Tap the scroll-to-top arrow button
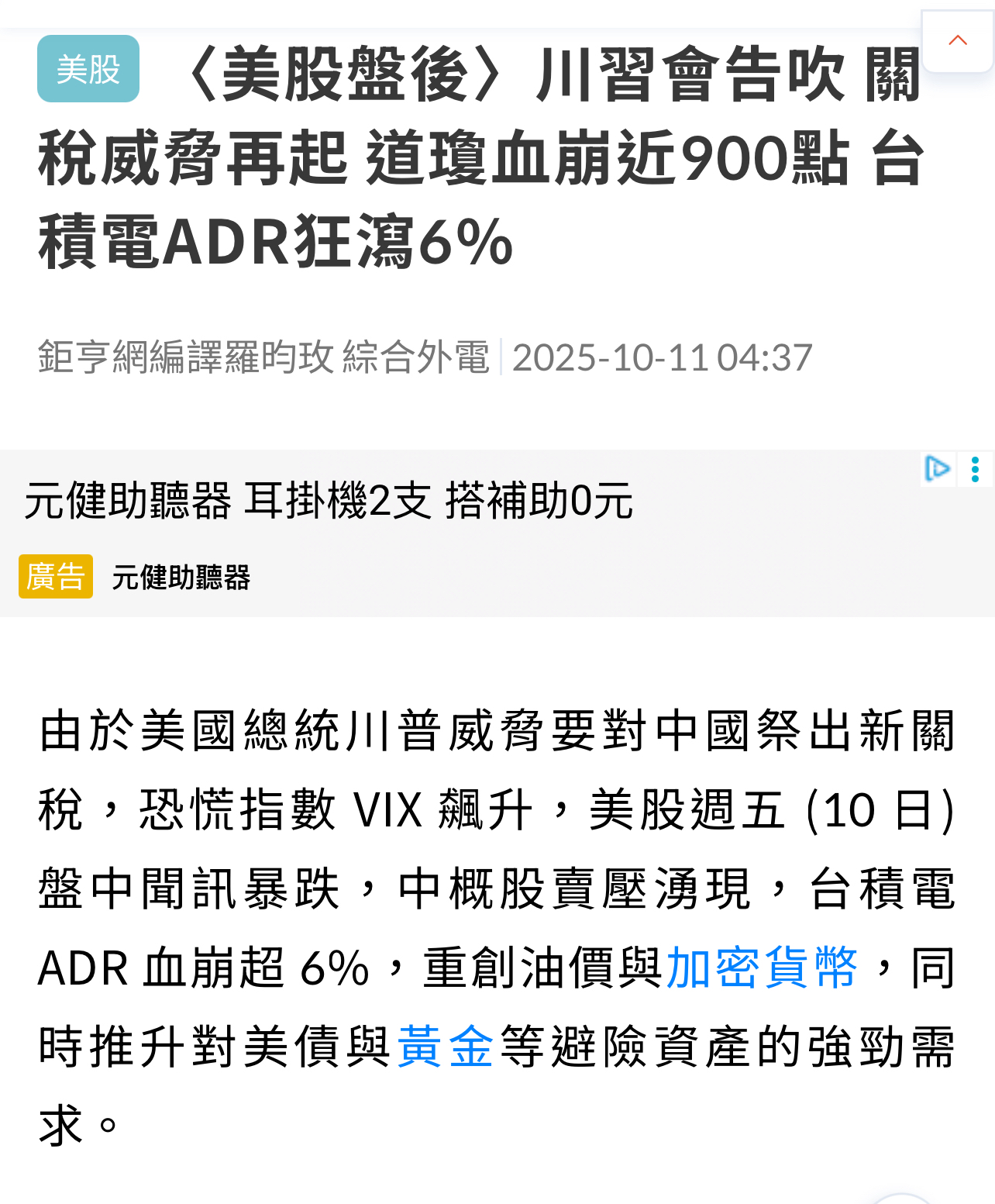This screenshot has height=1204, width=995. click(x=958, y=41)
